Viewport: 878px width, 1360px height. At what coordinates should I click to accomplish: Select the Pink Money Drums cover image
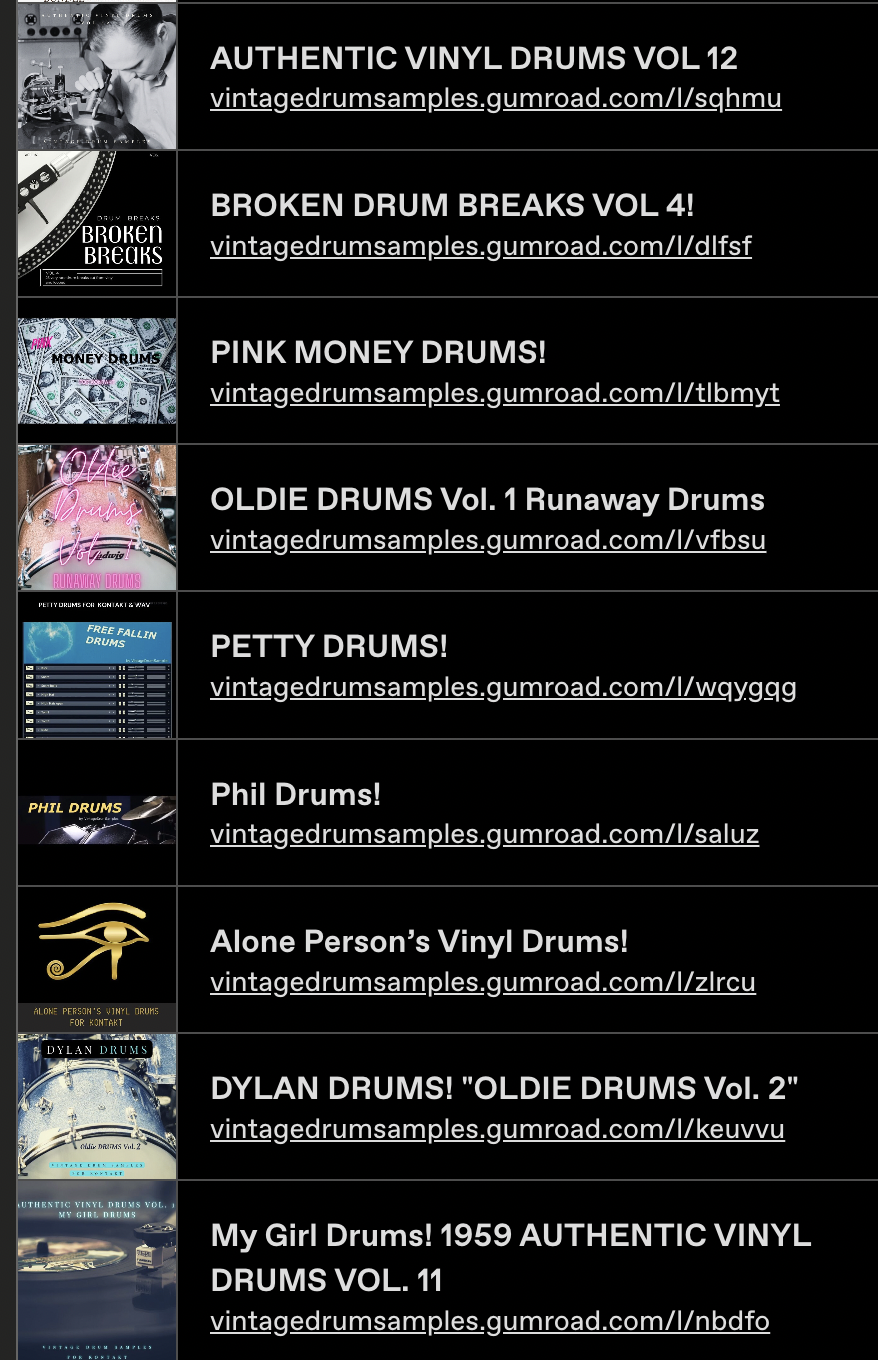[97, 371]
